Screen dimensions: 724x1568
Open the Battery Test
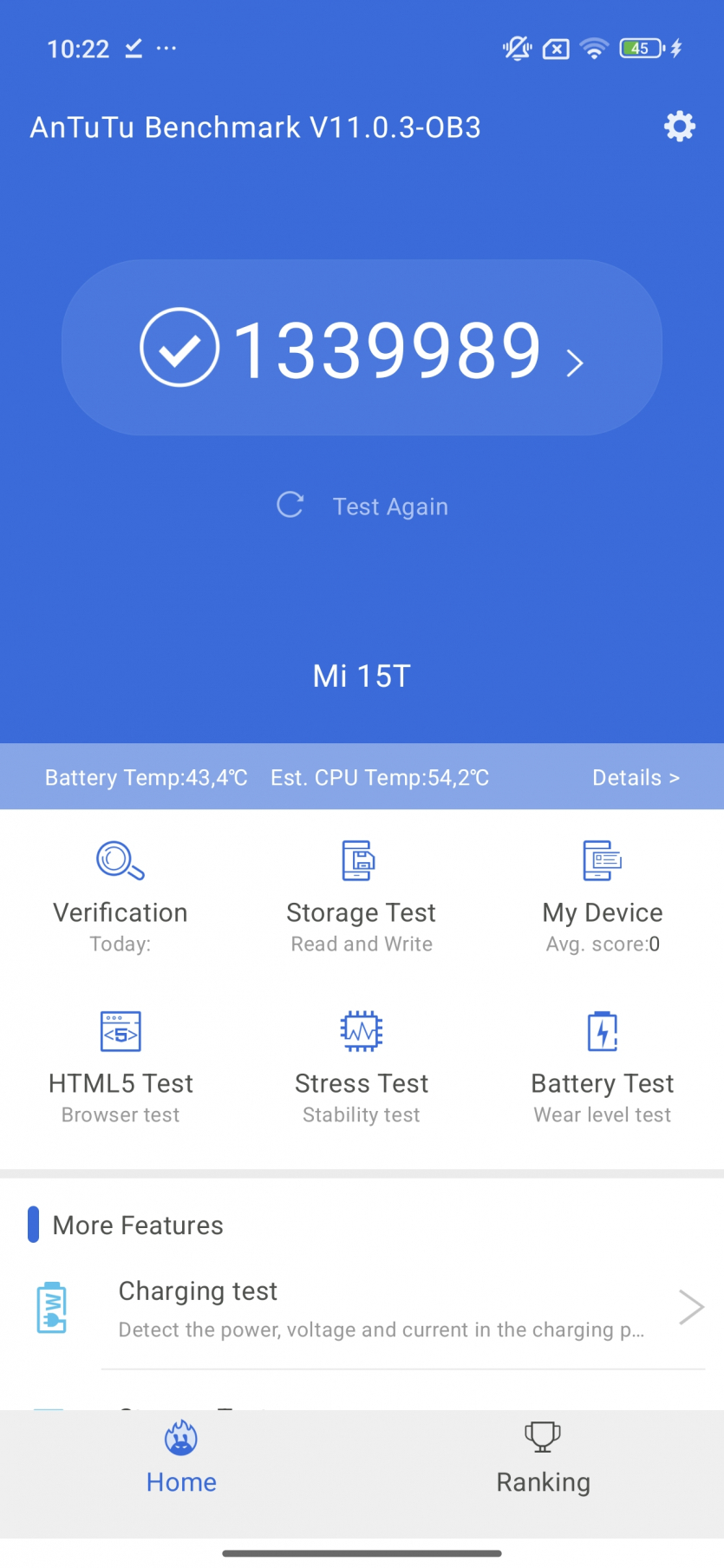pos(603,1066)
